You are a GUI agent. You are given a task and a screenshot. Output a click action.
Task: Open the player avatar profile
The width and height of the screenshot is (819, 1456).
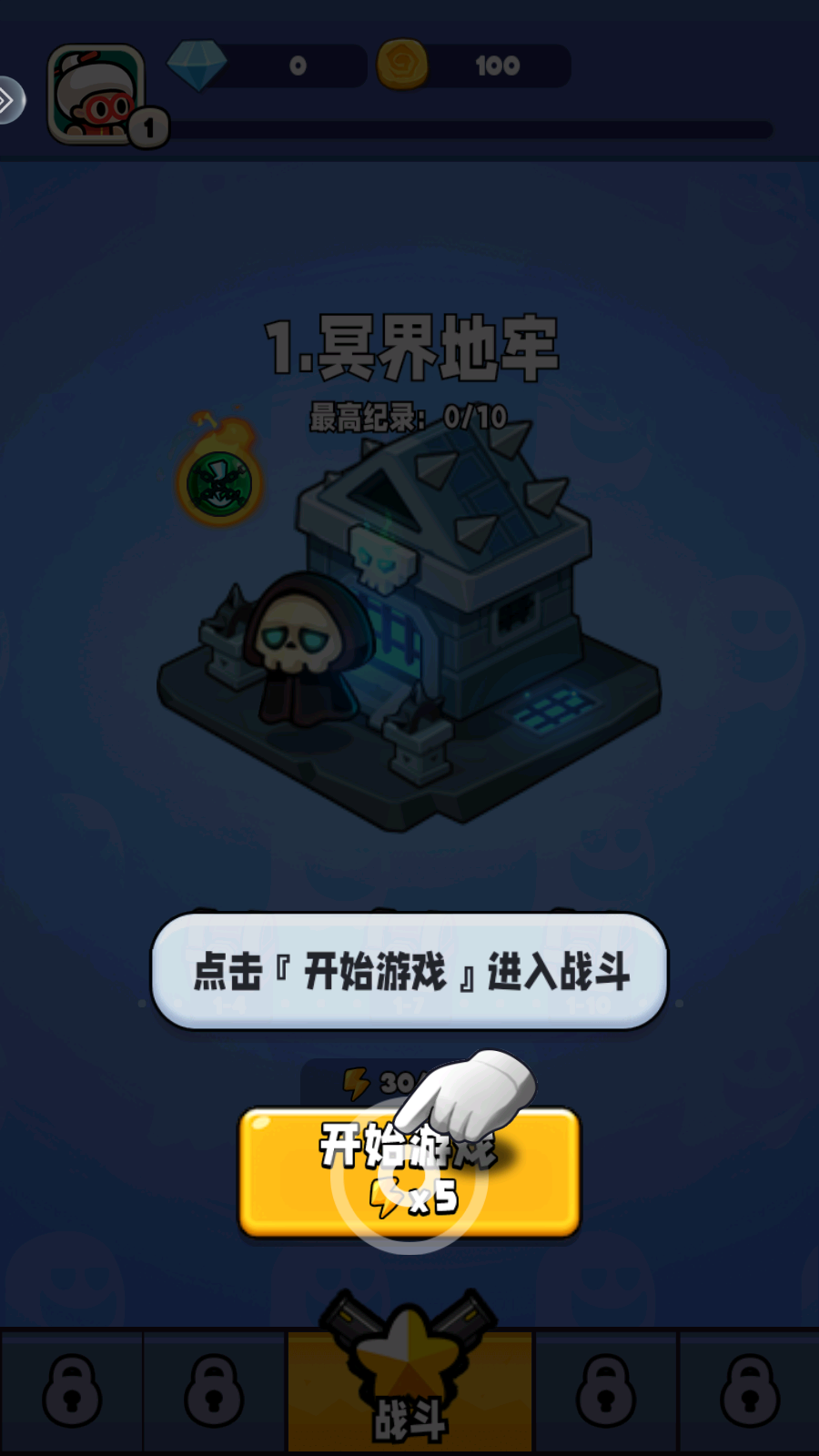pyautogui.click(x=96, y=95)
